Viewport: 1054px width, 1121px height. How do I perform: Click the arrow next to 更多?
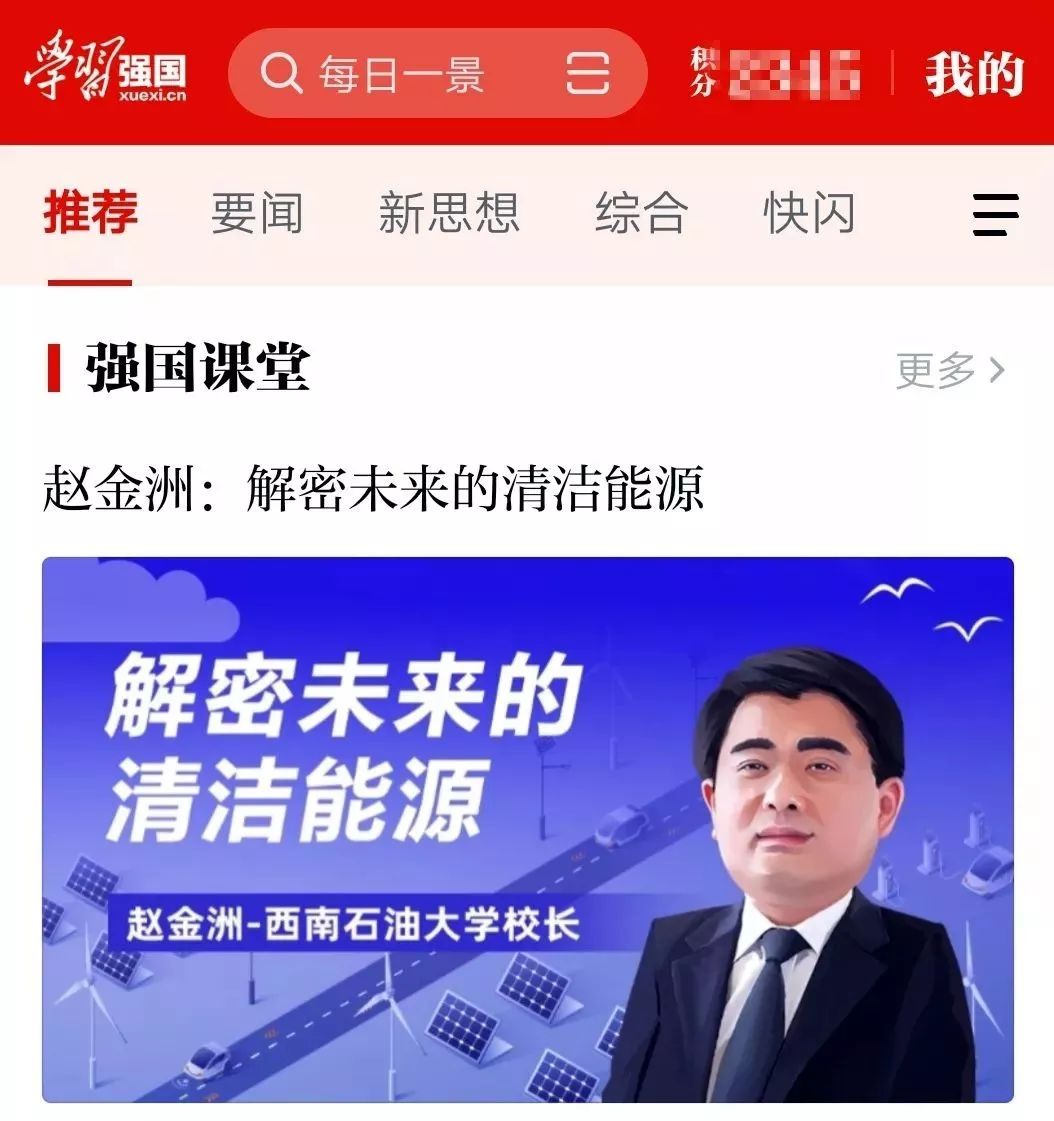(x=996, y=370)
